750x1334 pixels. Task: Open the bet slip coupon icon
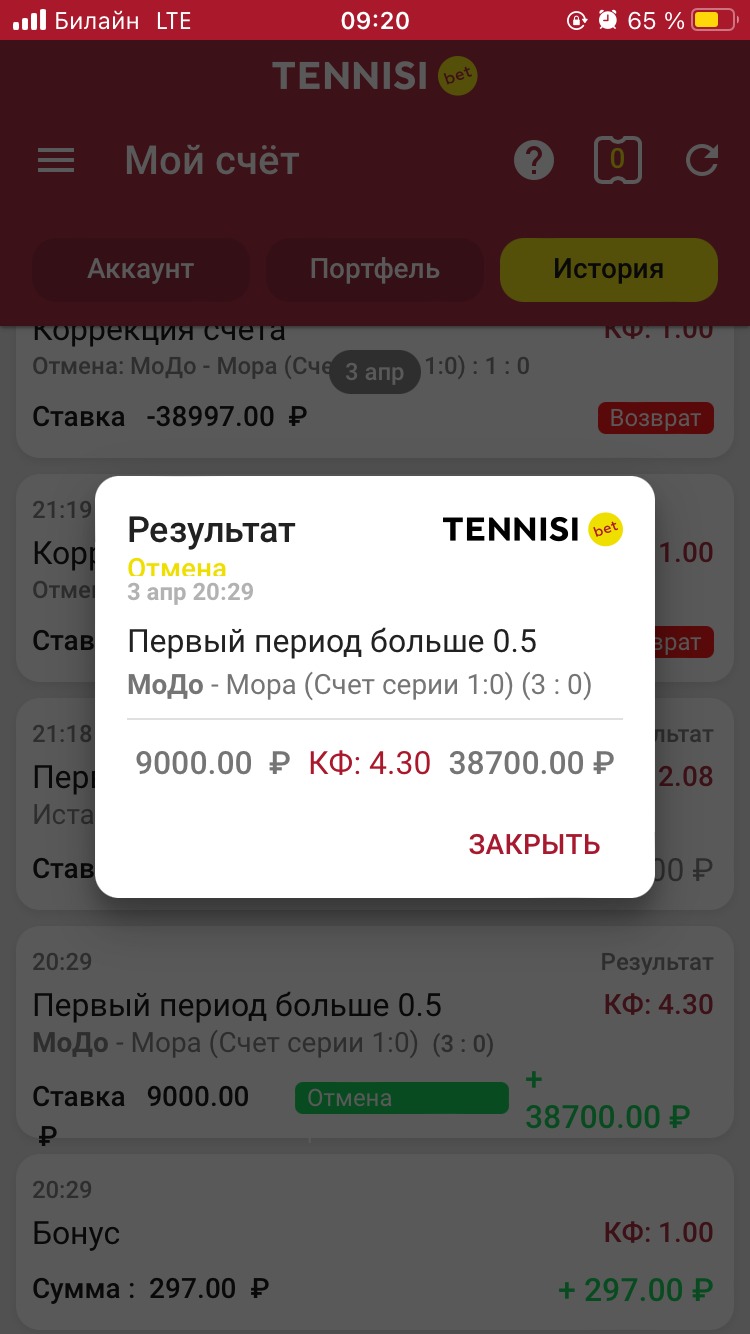pos(617,160)
